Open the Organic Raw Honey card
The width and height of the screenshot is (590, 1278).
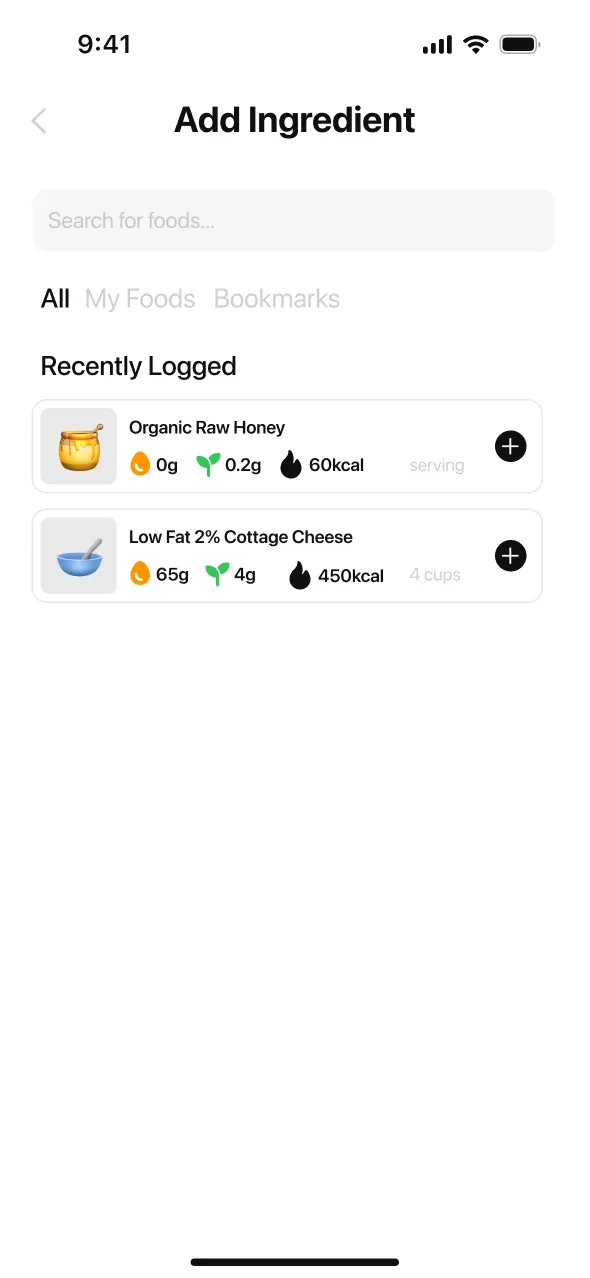pos(287,446)
